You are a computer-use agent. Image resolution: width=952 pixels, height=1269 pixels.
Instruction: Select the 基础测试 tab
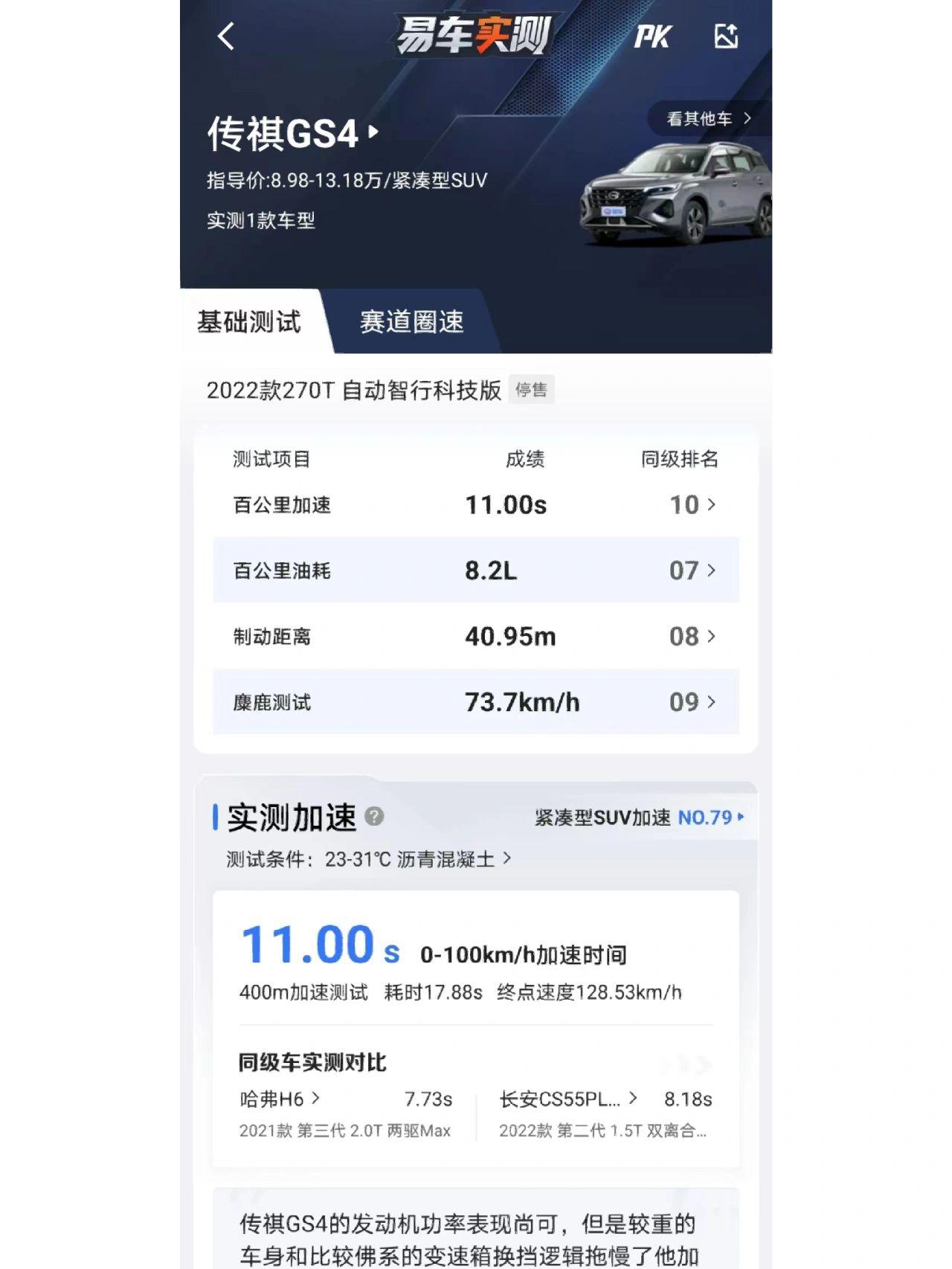tap(249, 322)
